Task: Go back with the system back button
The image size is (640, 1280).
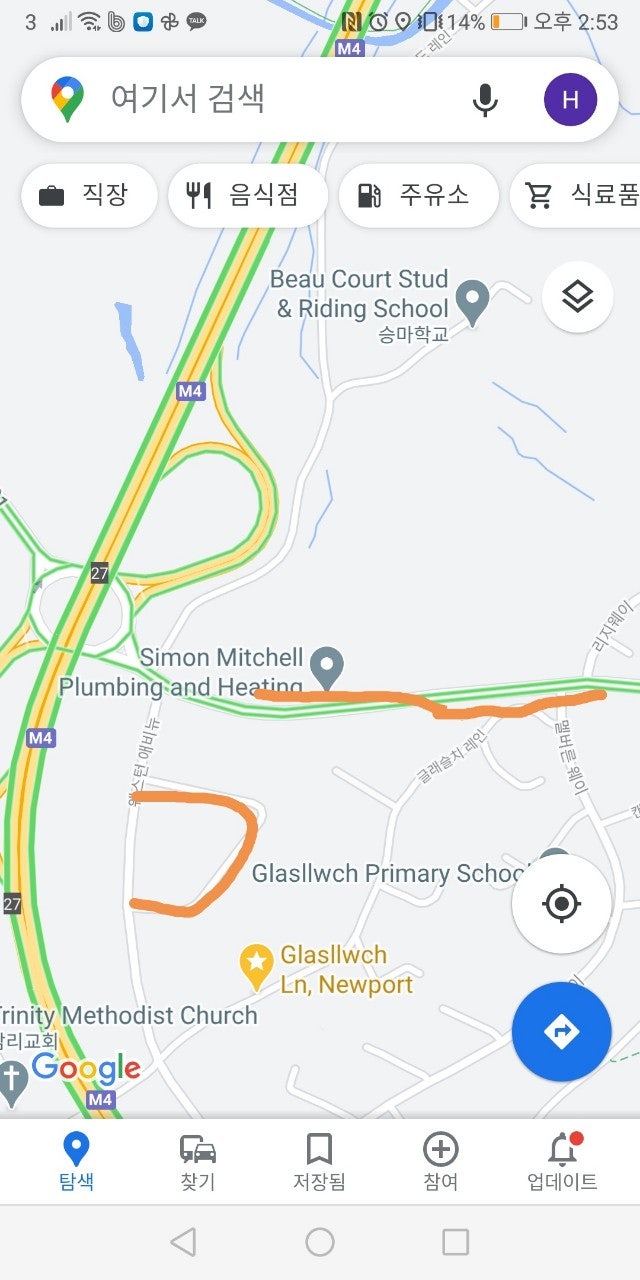Action: pos(183,1242)
